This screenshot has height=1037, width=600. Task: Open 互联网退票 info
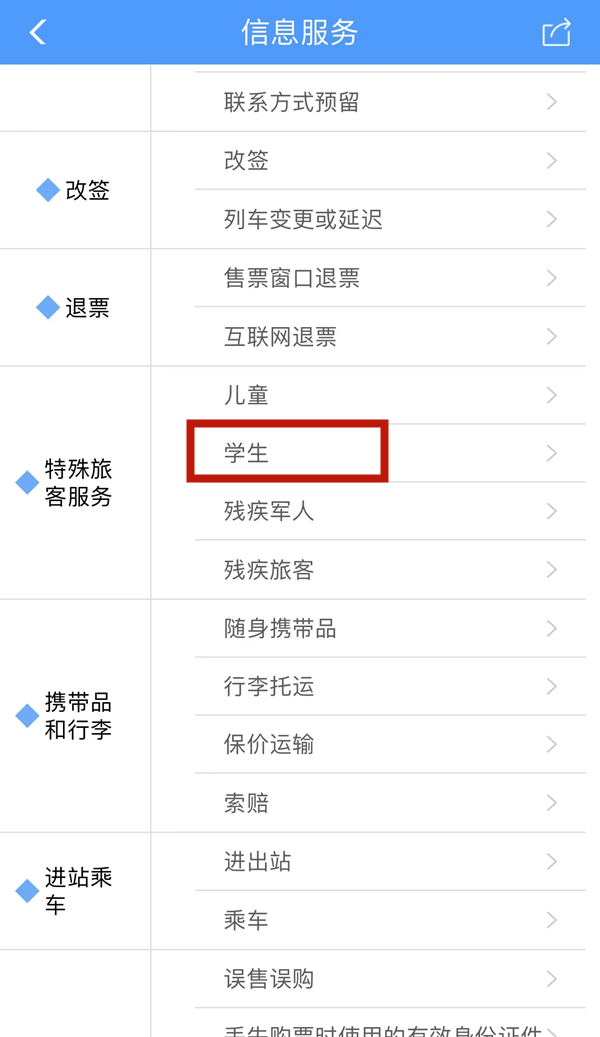[390, 337]
